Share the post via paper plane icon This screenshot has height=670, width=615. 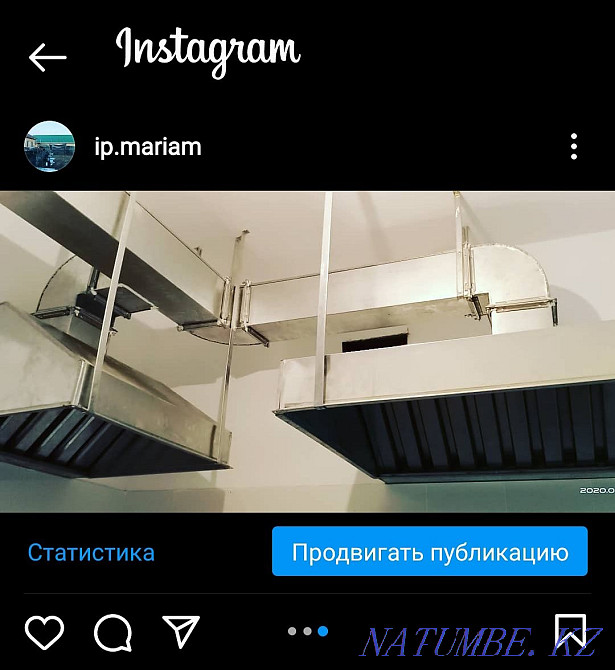pyautogui.click(x=181, y=630)
